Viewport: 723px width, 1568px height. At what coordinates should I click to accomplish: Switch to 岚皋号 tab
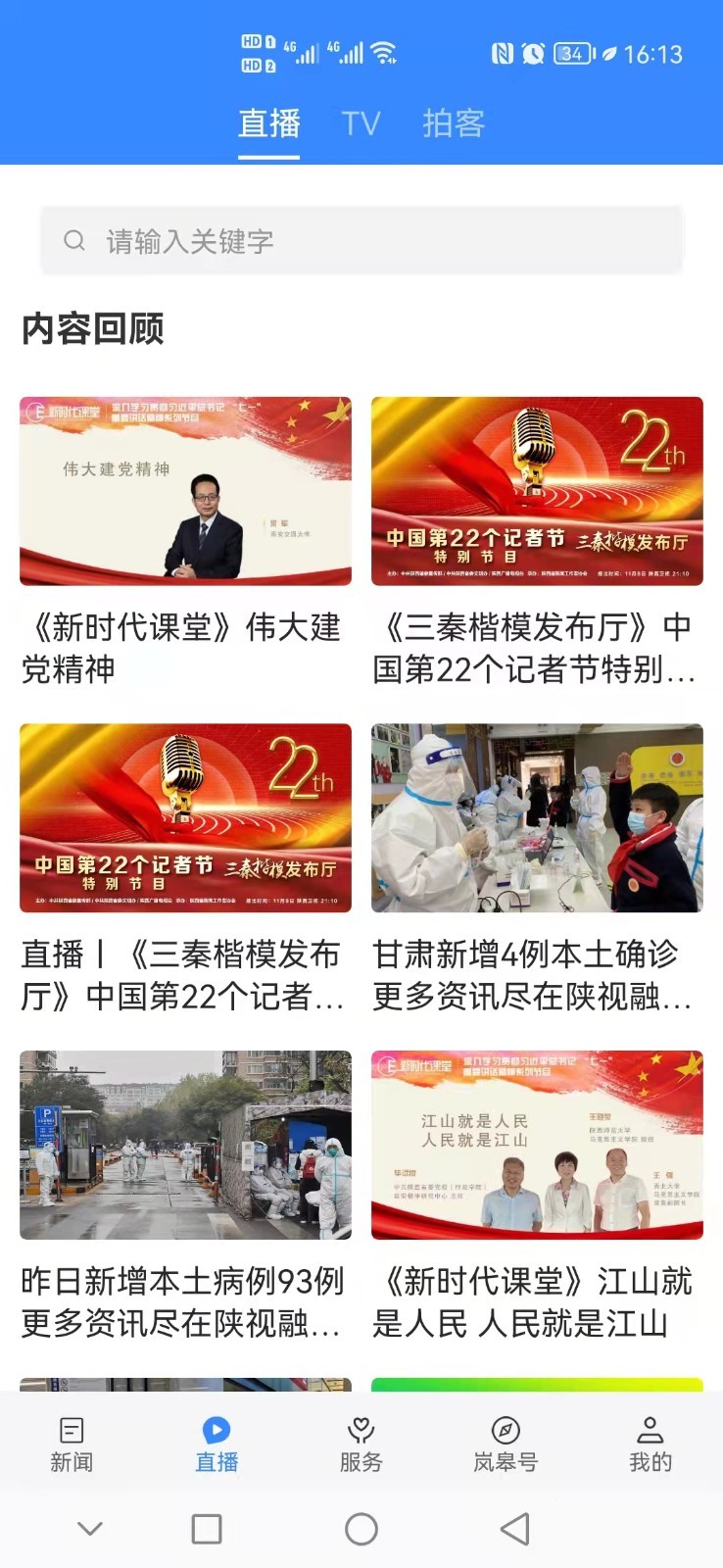(506, 1444)
